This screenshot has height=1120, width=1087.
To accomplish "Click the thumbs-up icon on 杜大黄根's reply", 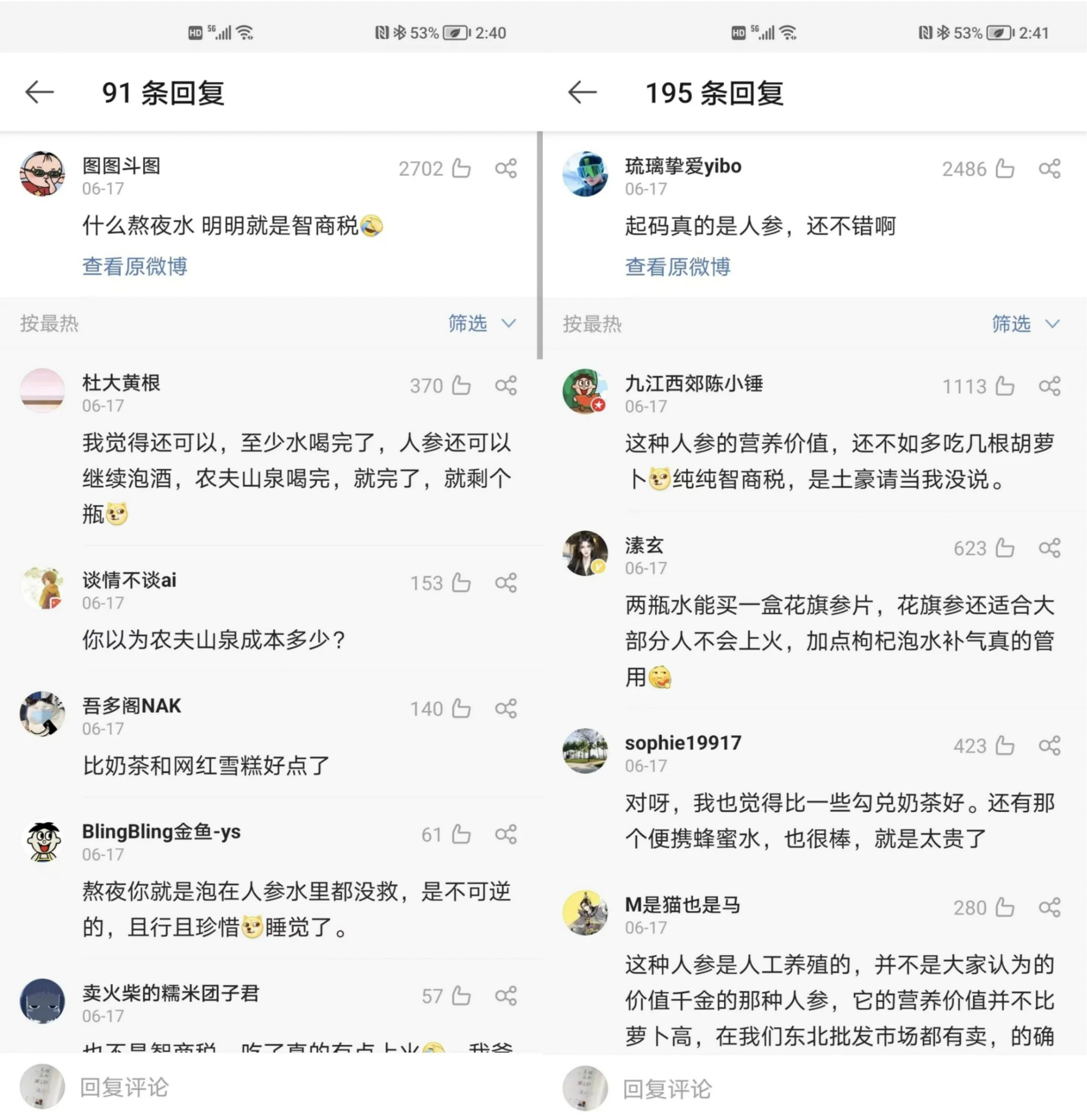I will (461, 386).
